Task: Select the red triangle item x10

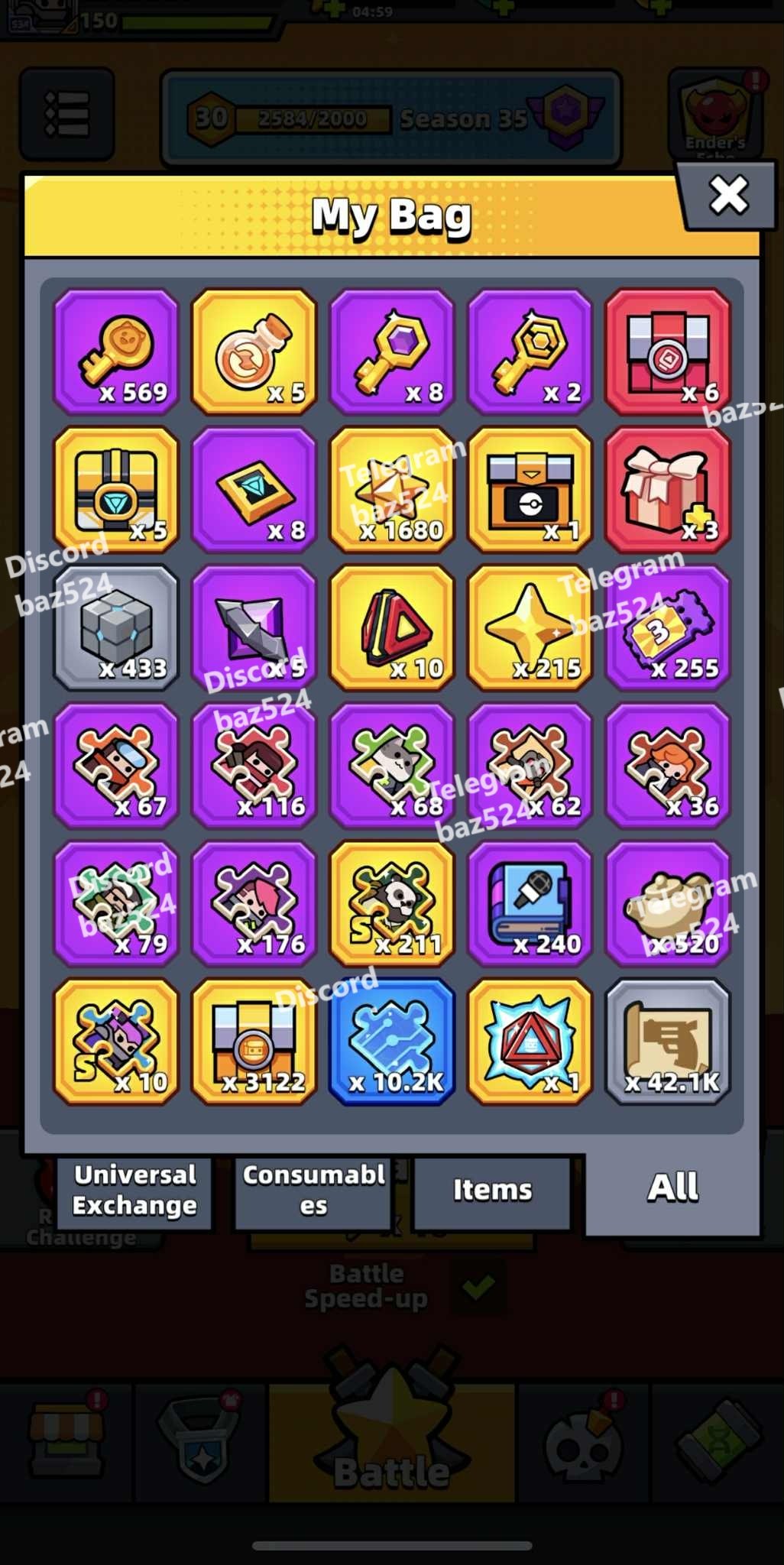Action: pos(392,628)
